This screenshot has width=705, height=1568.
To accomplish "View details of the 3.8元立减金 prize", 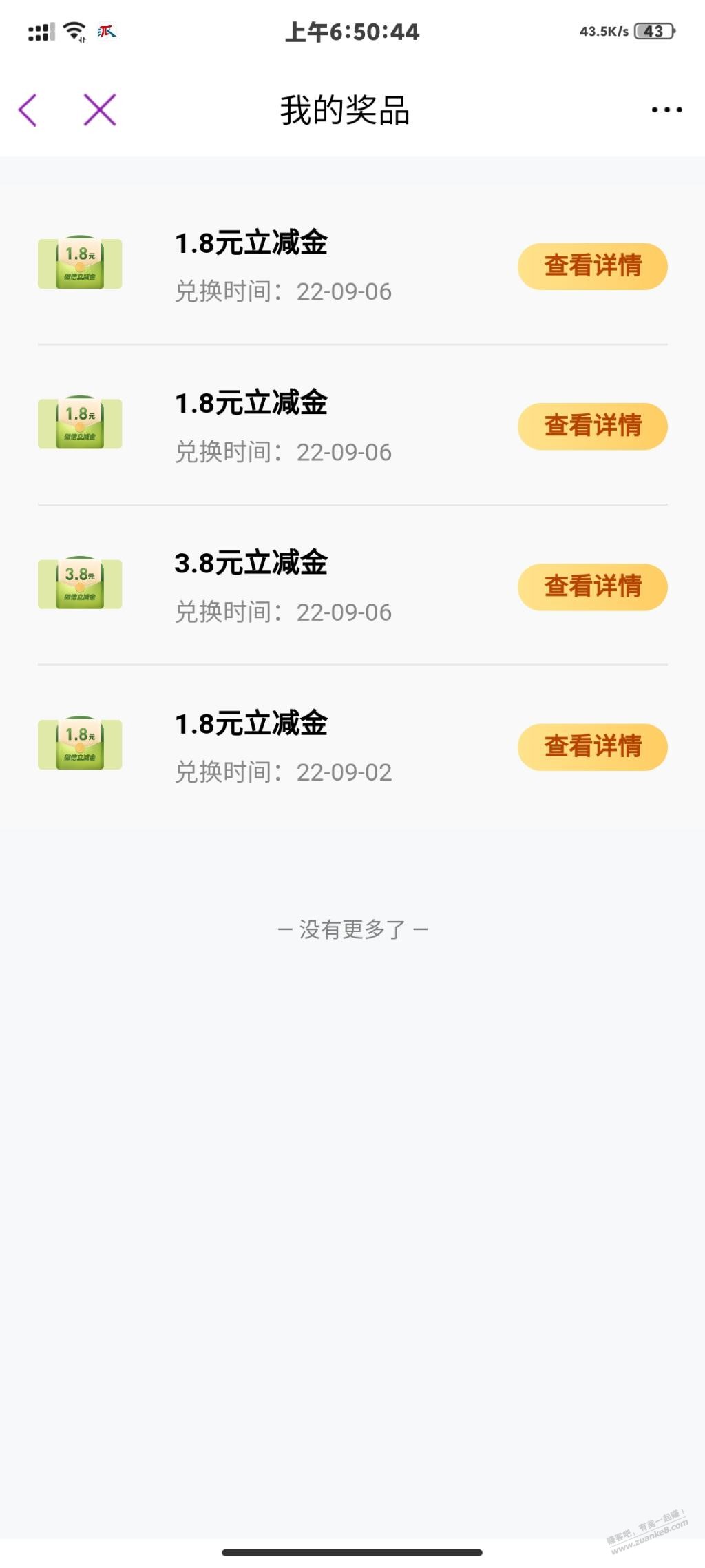I will point(592,586).
